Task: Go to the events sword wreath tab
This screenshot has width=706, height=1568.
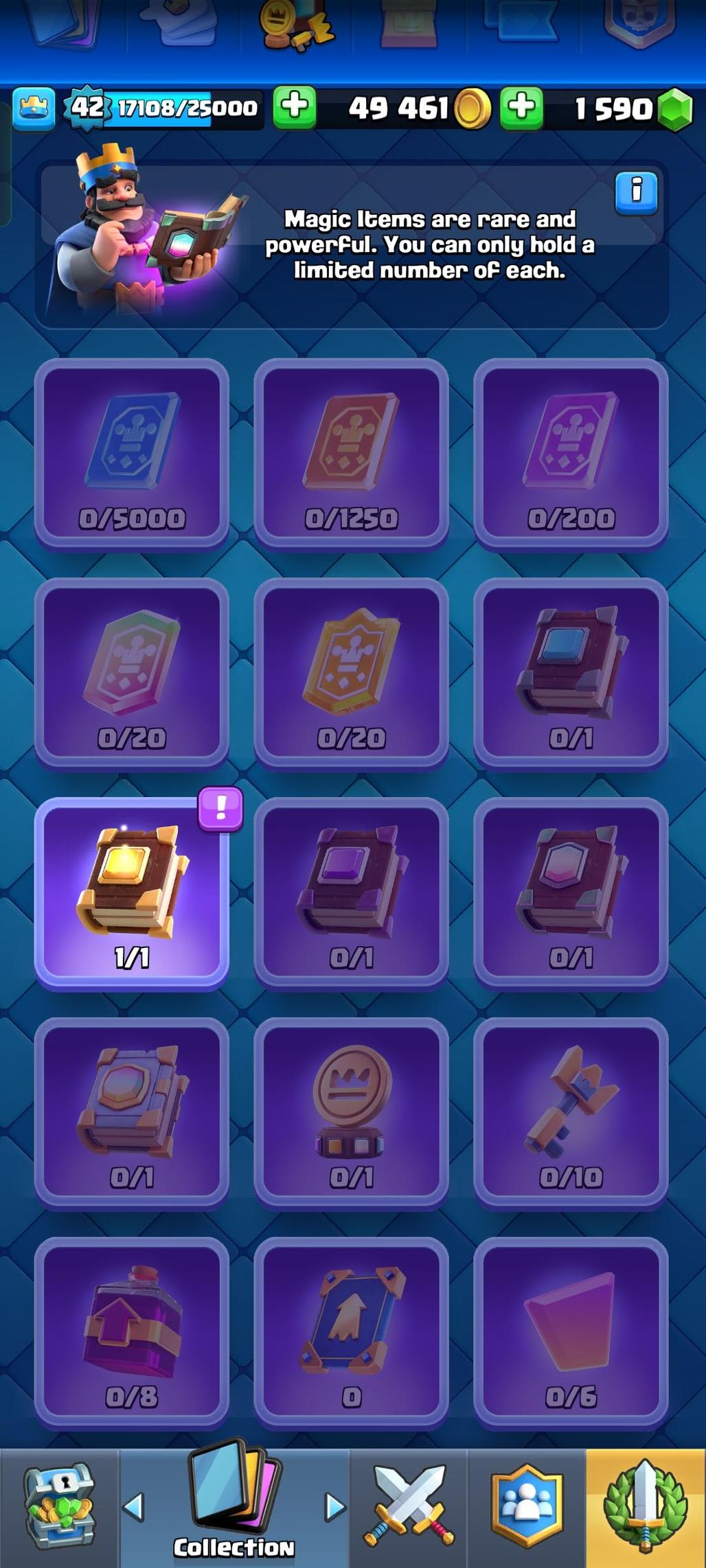Action: tap(646, 1509)
